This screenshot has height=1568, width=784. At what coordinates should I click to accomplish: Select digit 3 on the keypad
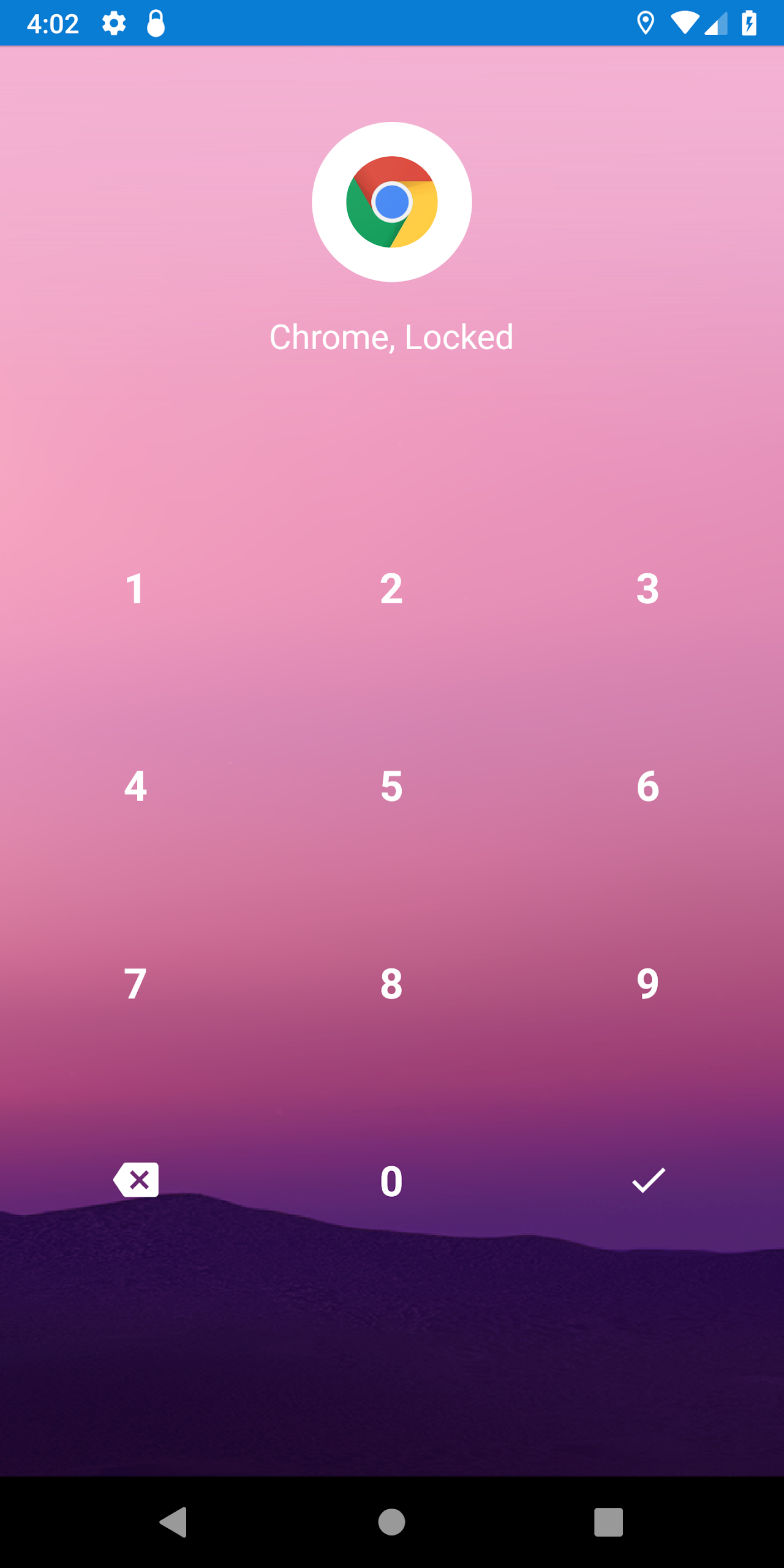click(647, 589)
